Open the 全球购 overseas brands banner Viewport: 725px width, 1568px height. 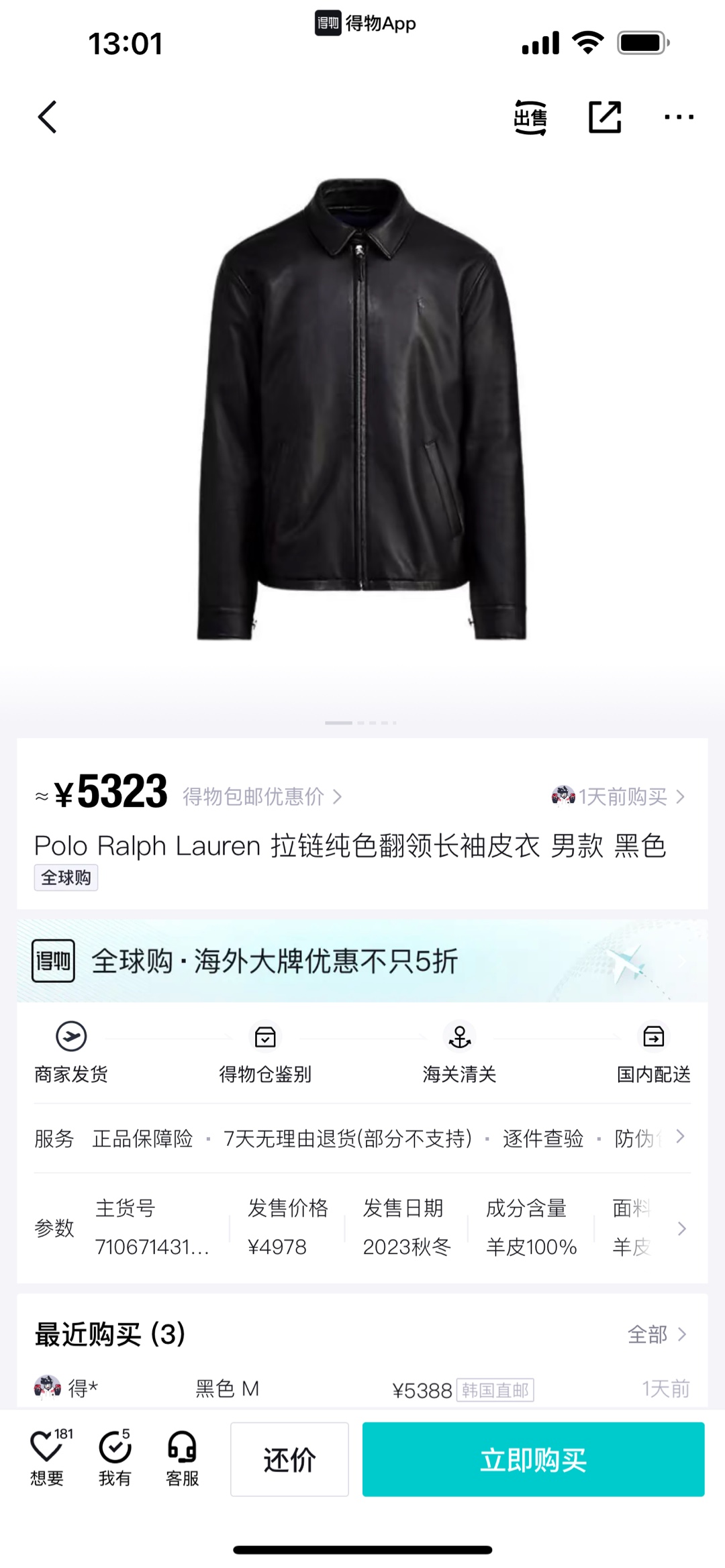tap(362, 961)
